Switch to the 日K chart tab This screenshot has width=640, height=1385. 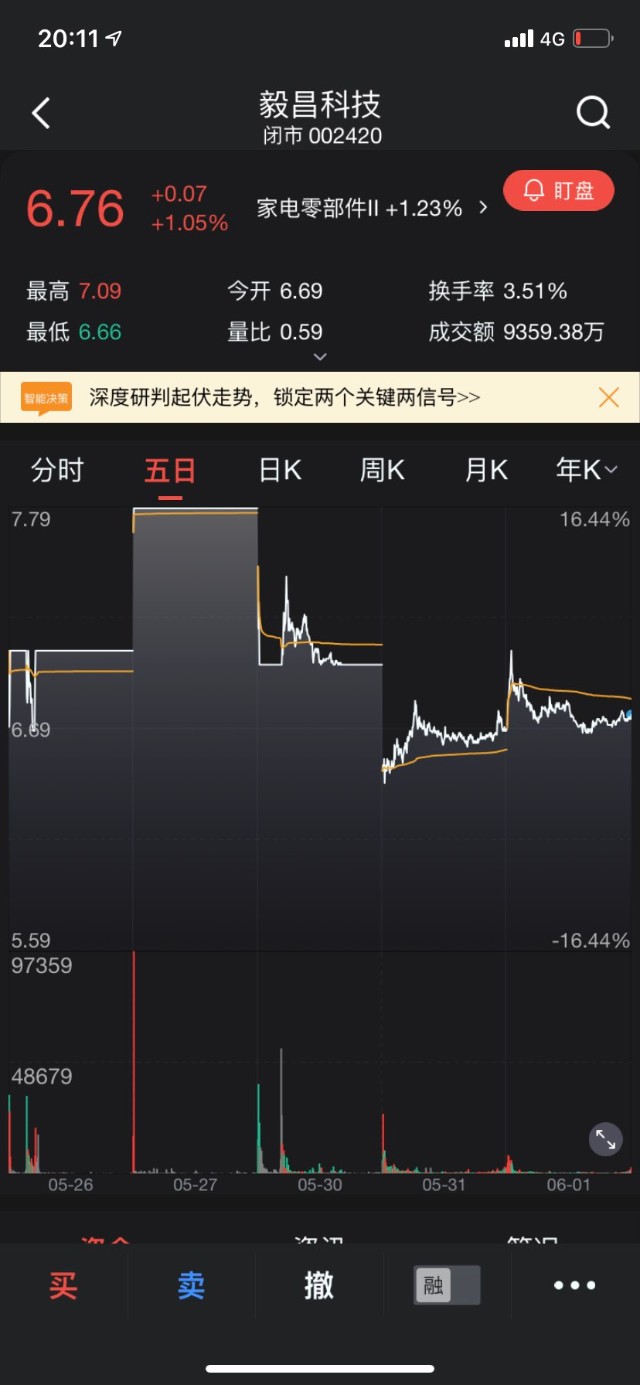pos(280,470)
